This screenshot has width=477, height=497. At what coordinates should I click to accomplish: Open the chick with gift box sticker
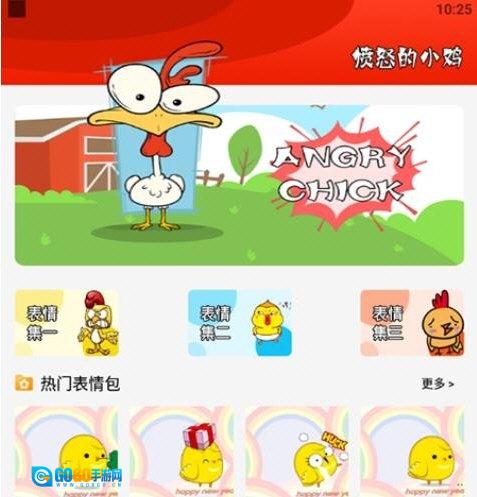tap(182, 451)
